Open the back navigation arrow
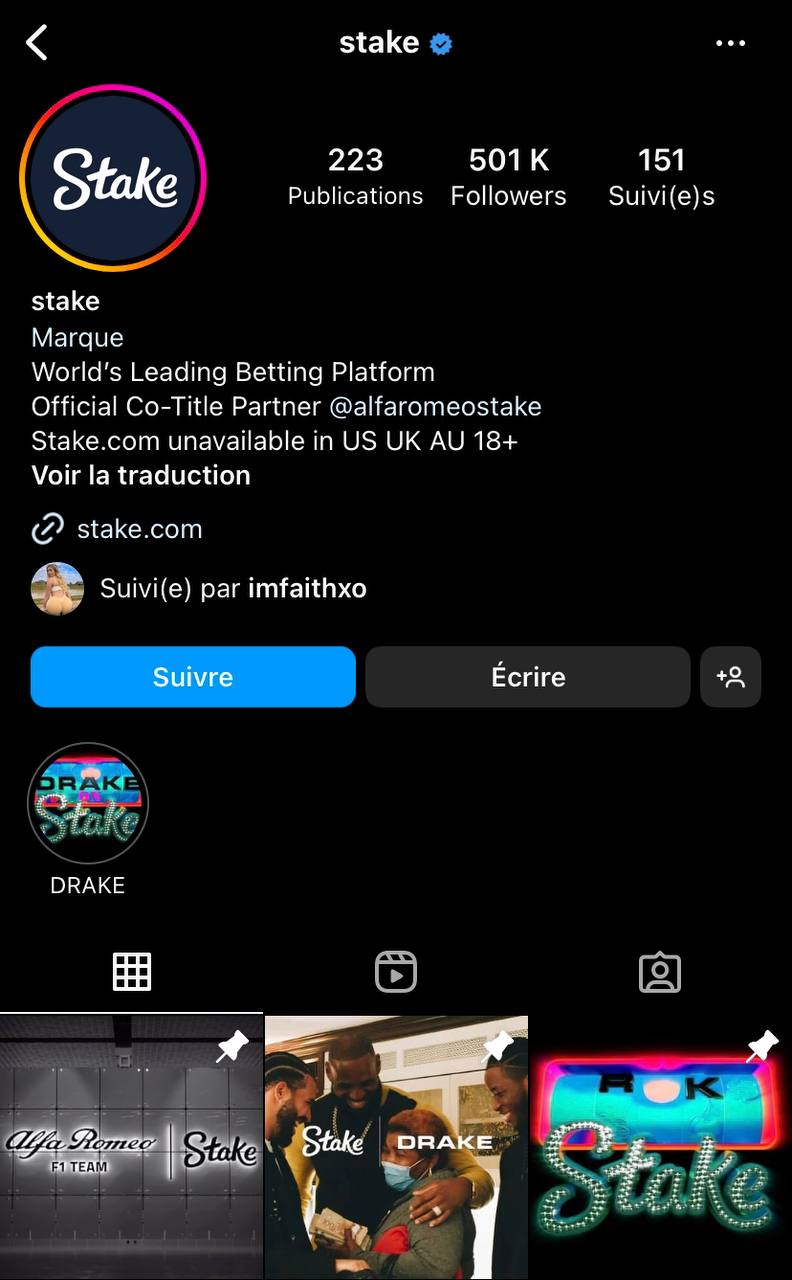The height and width of the screenshot is (1280, 792). point(37,43)
